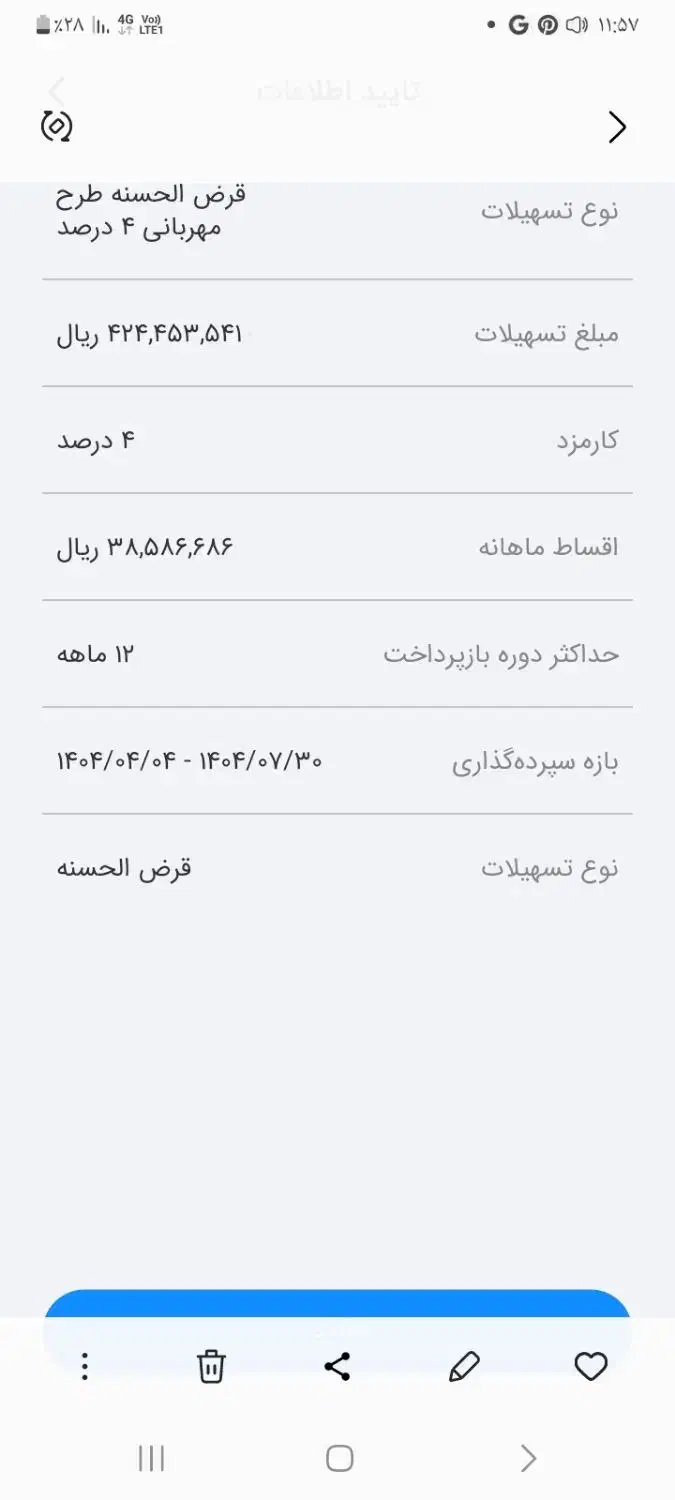Image resolution: width=675 pixels, height=1500 pixels.
Task: Share this screenshot
Action: click(338, 1366)
